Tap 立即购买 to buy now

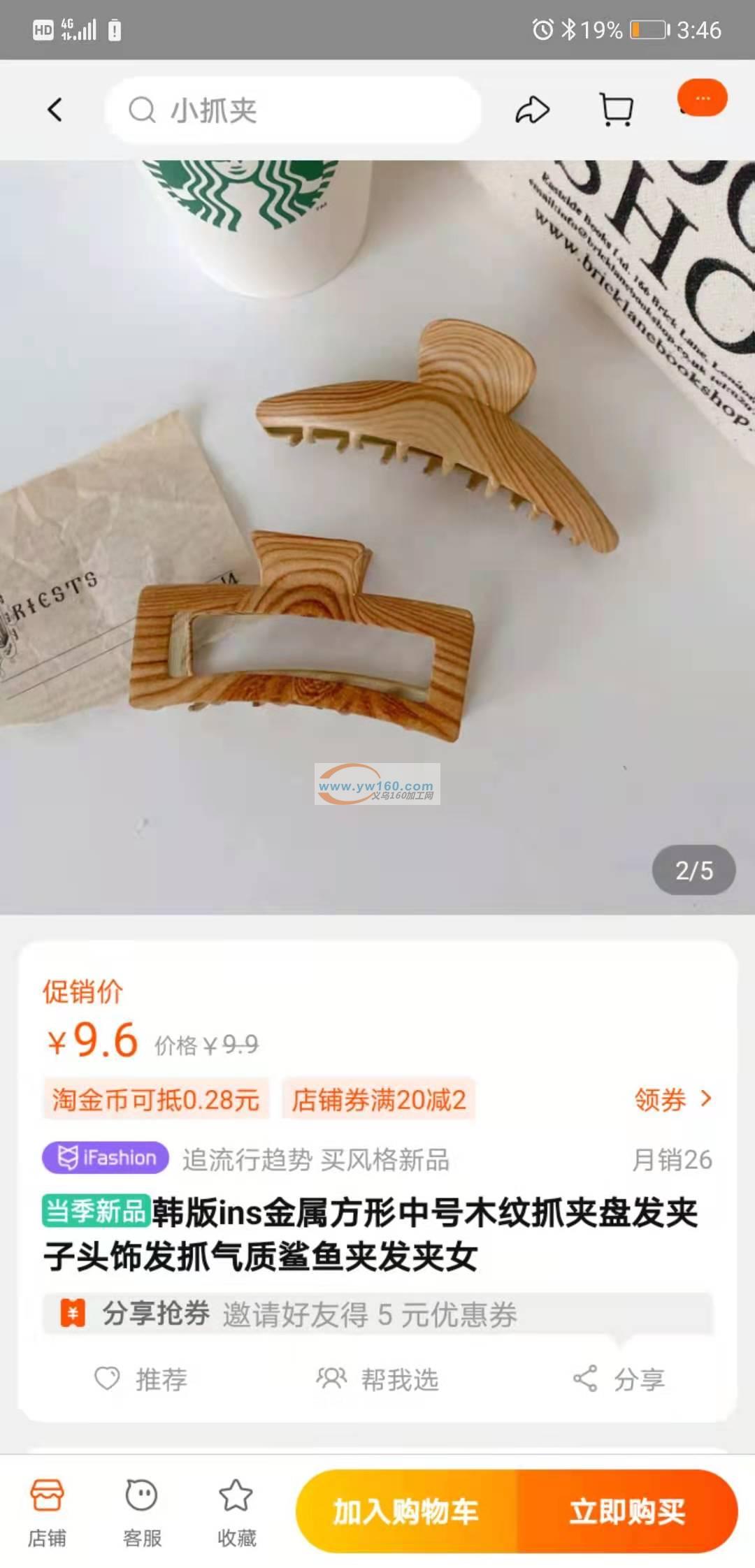point(627,1511)
